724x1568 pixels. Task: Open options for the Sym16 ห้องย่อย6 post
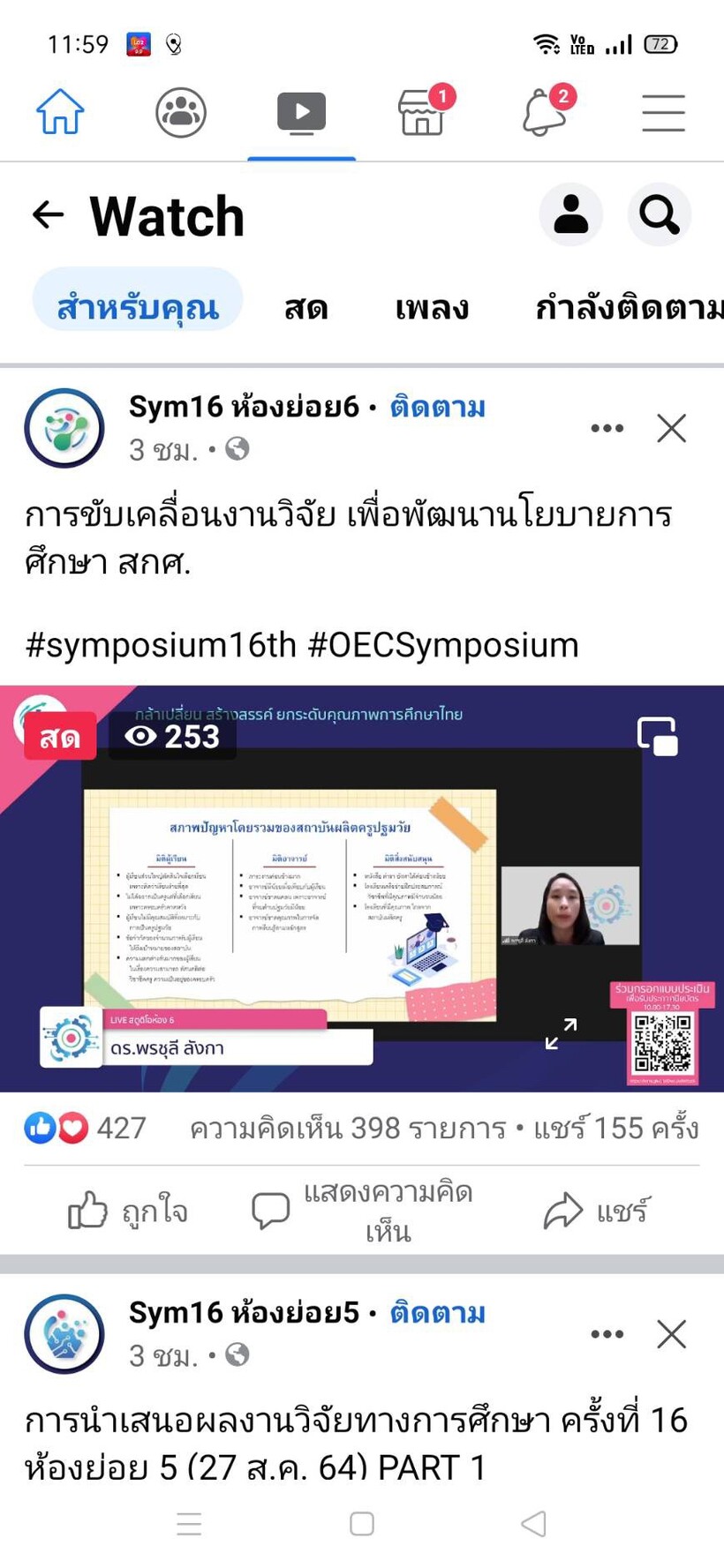coord(607,429)
